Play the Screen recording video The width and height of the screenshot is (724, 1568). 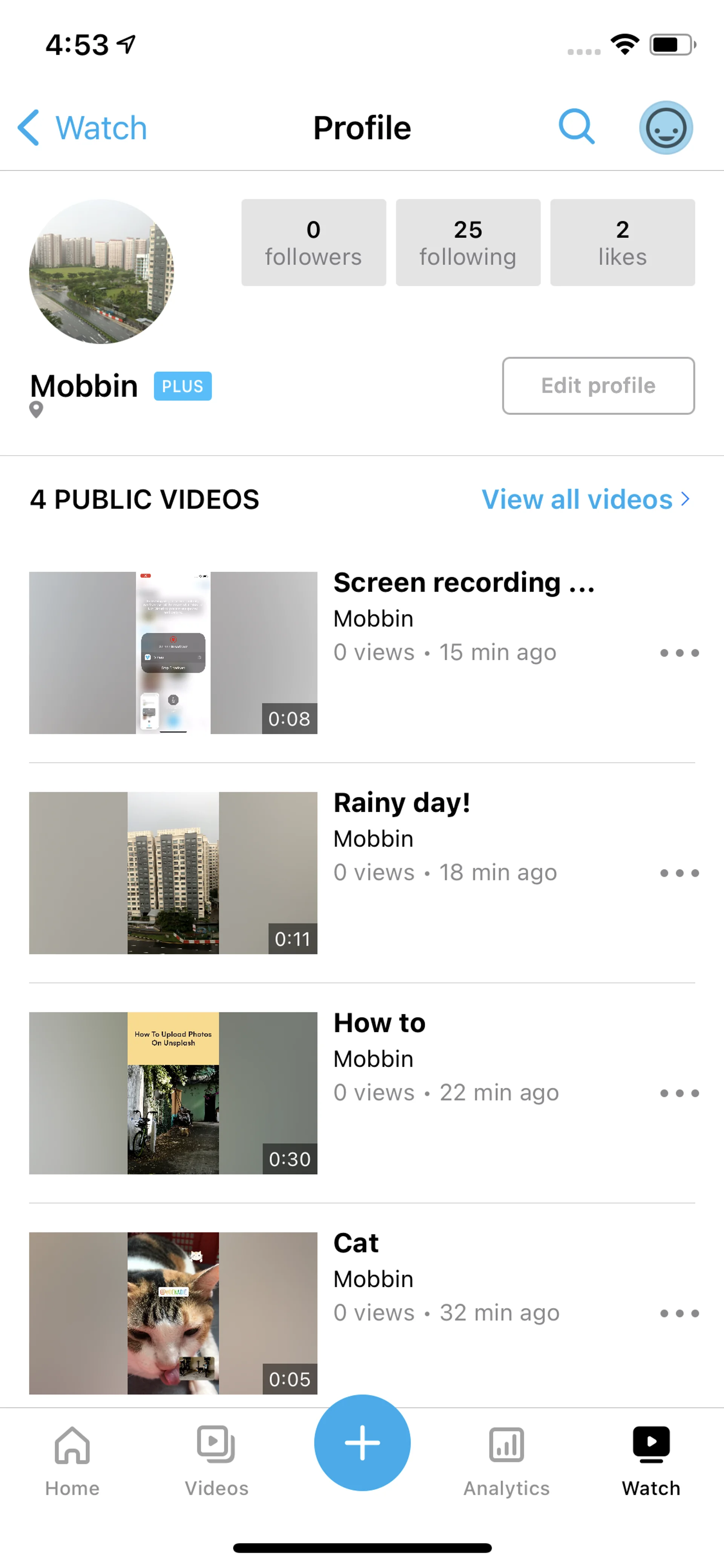(x=173, y=653)
